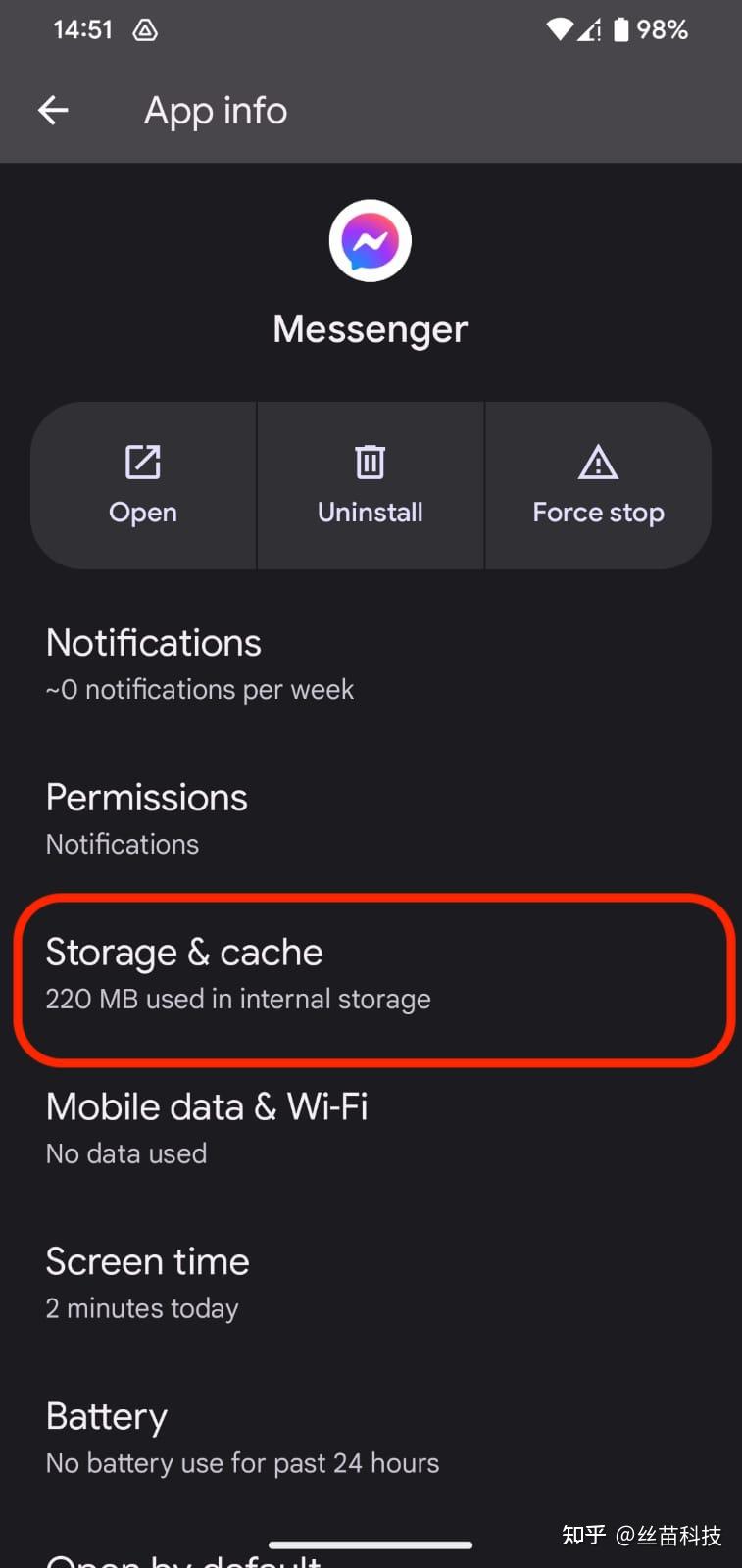Open Storage & cache
Image resolution: width=742 pixels, height=1568 pixels.
pyautogui.click(x=371, y=974)
